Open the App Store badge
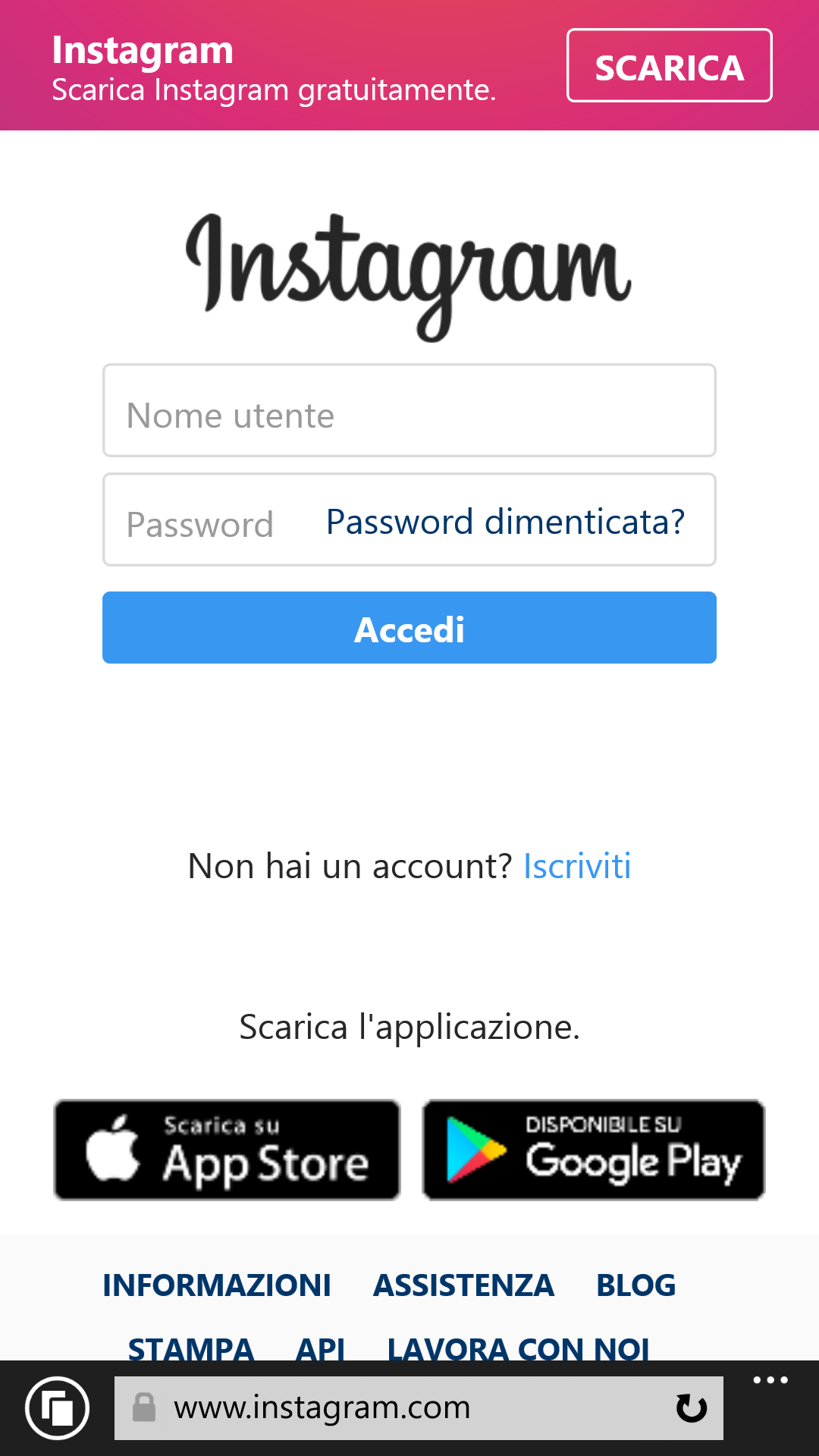The height and width of the screenshot is (1456, 819). pos(227,1150)
